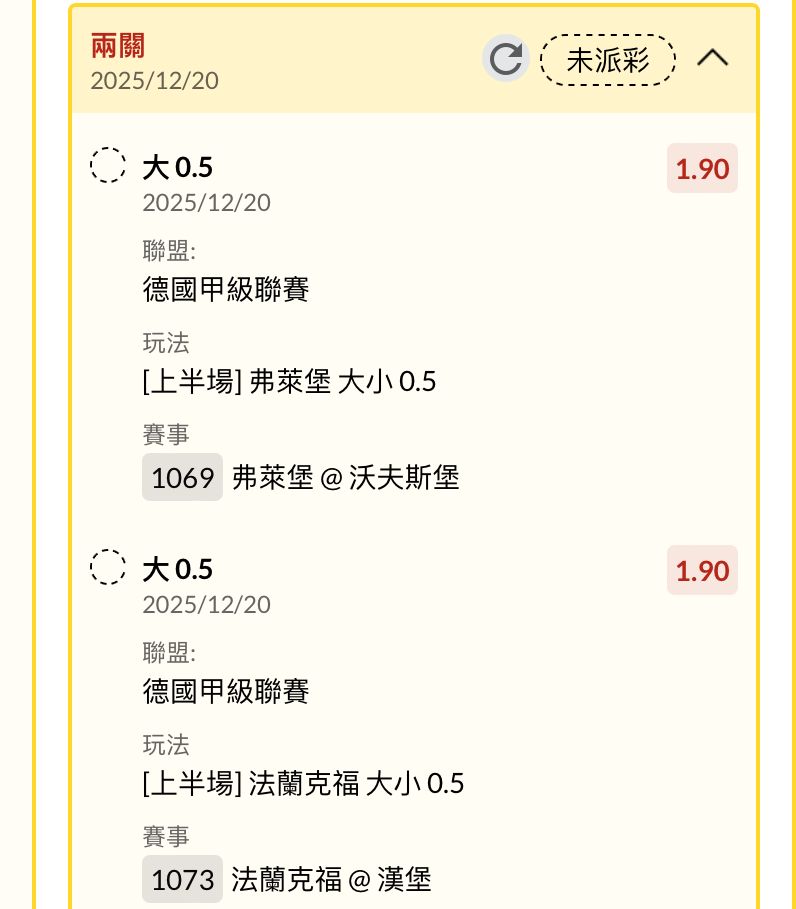Collapse the 兩關 bet details
The height and width of the screenshot is (909, 796).
[x=712, y=59]
